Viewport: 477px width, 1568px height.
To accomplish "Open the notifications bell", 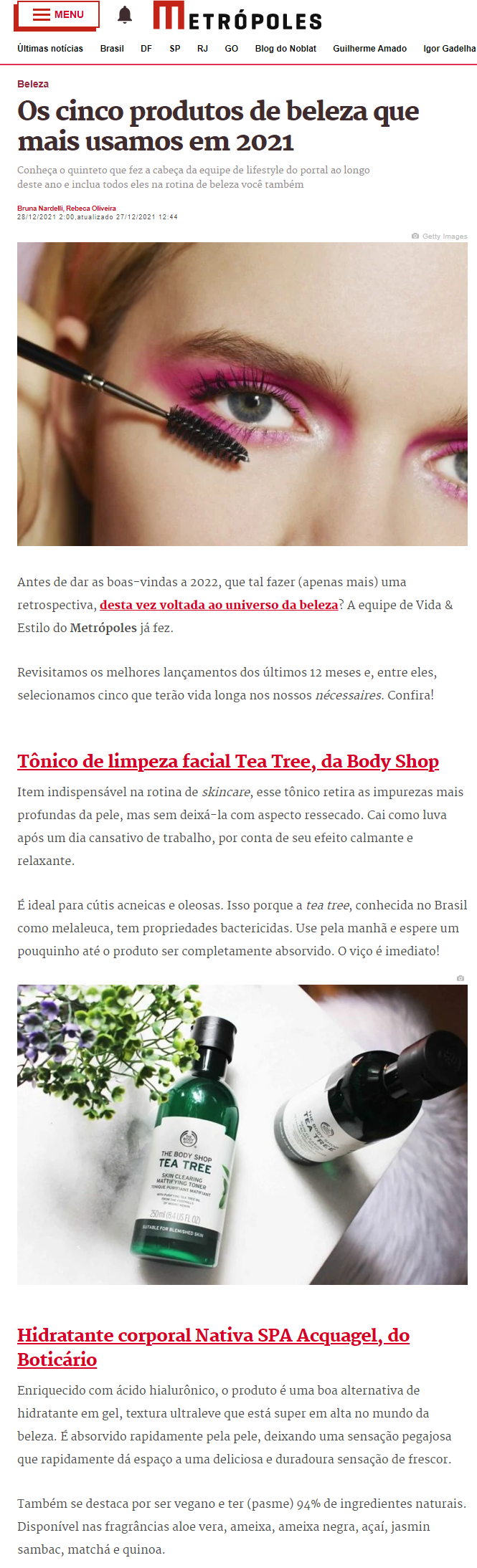I will pos(125,14).
